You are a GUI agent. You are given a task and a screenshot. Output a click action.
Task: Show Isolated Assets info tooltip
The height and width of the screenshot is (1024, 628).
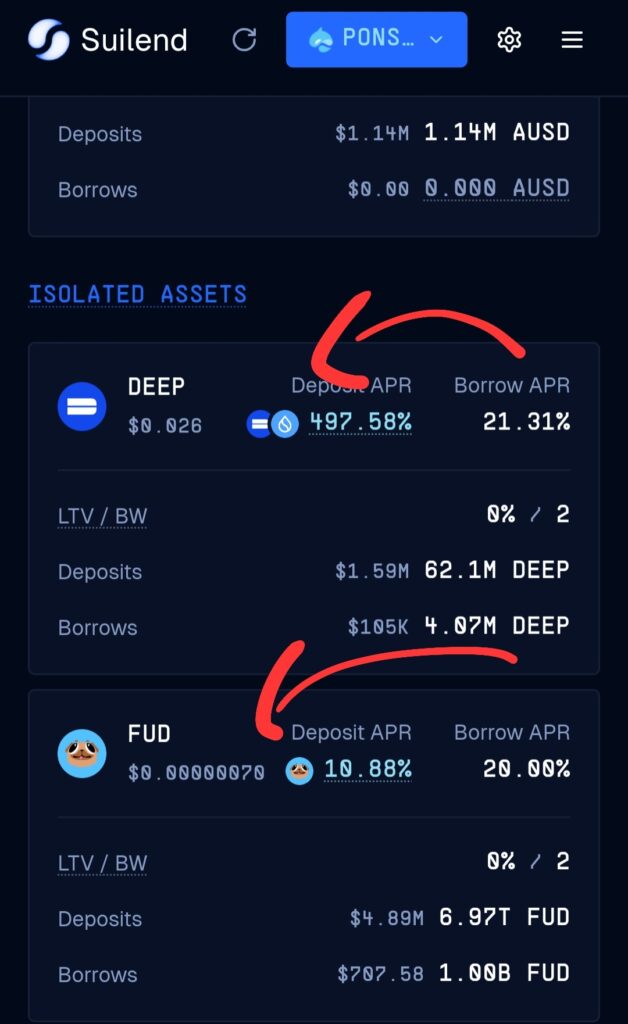coord(137,294)
